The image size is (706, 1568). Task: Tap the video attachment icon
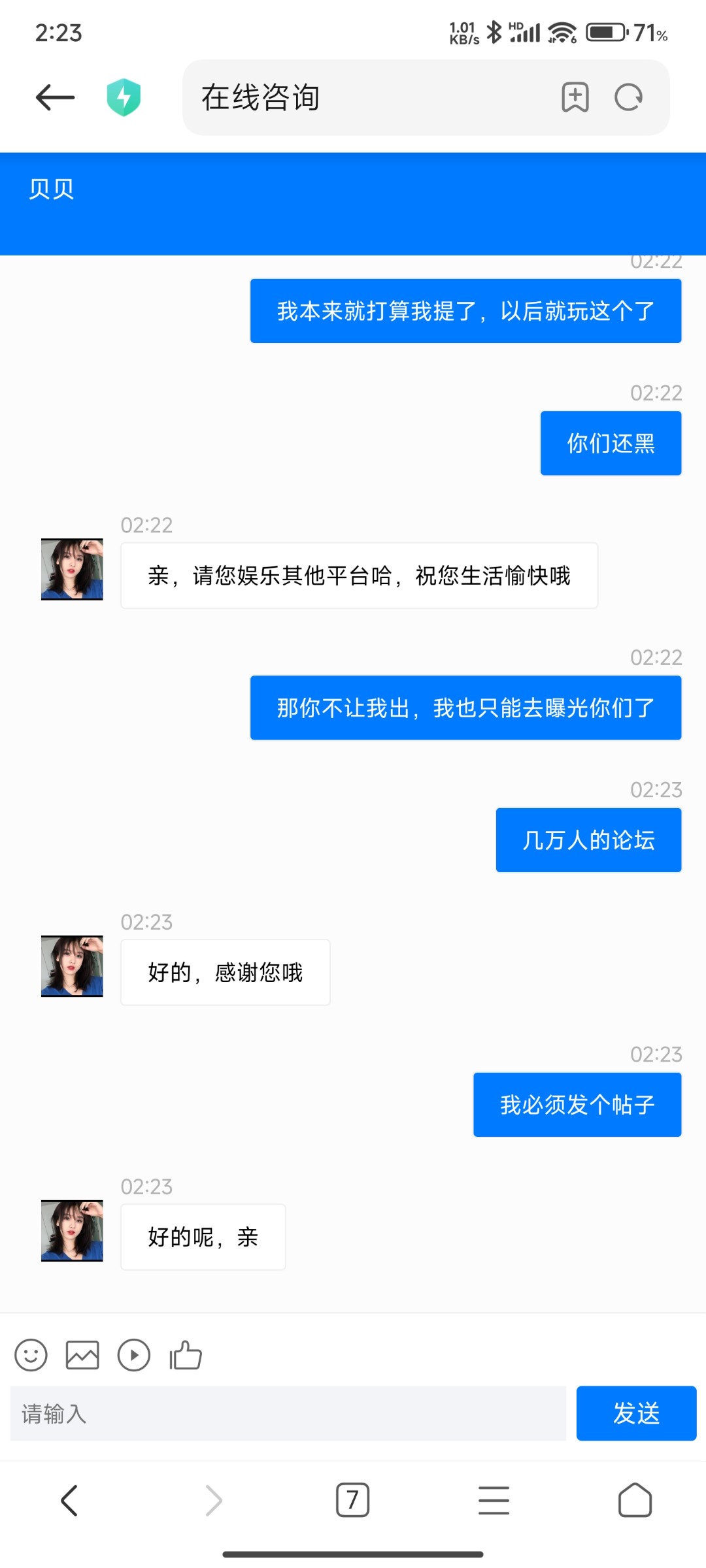click(x=133, y=1356)
